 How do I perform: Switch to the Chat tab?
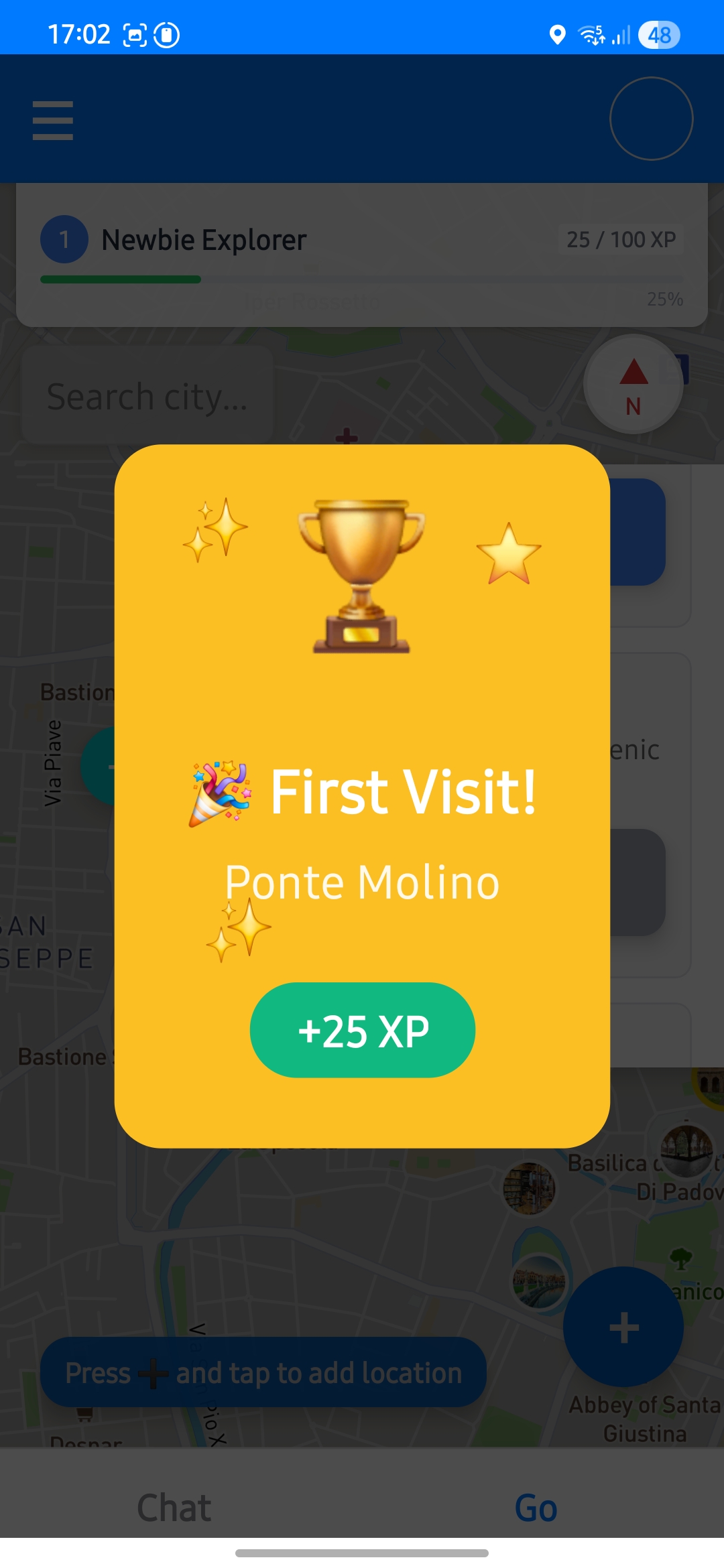174,1508
